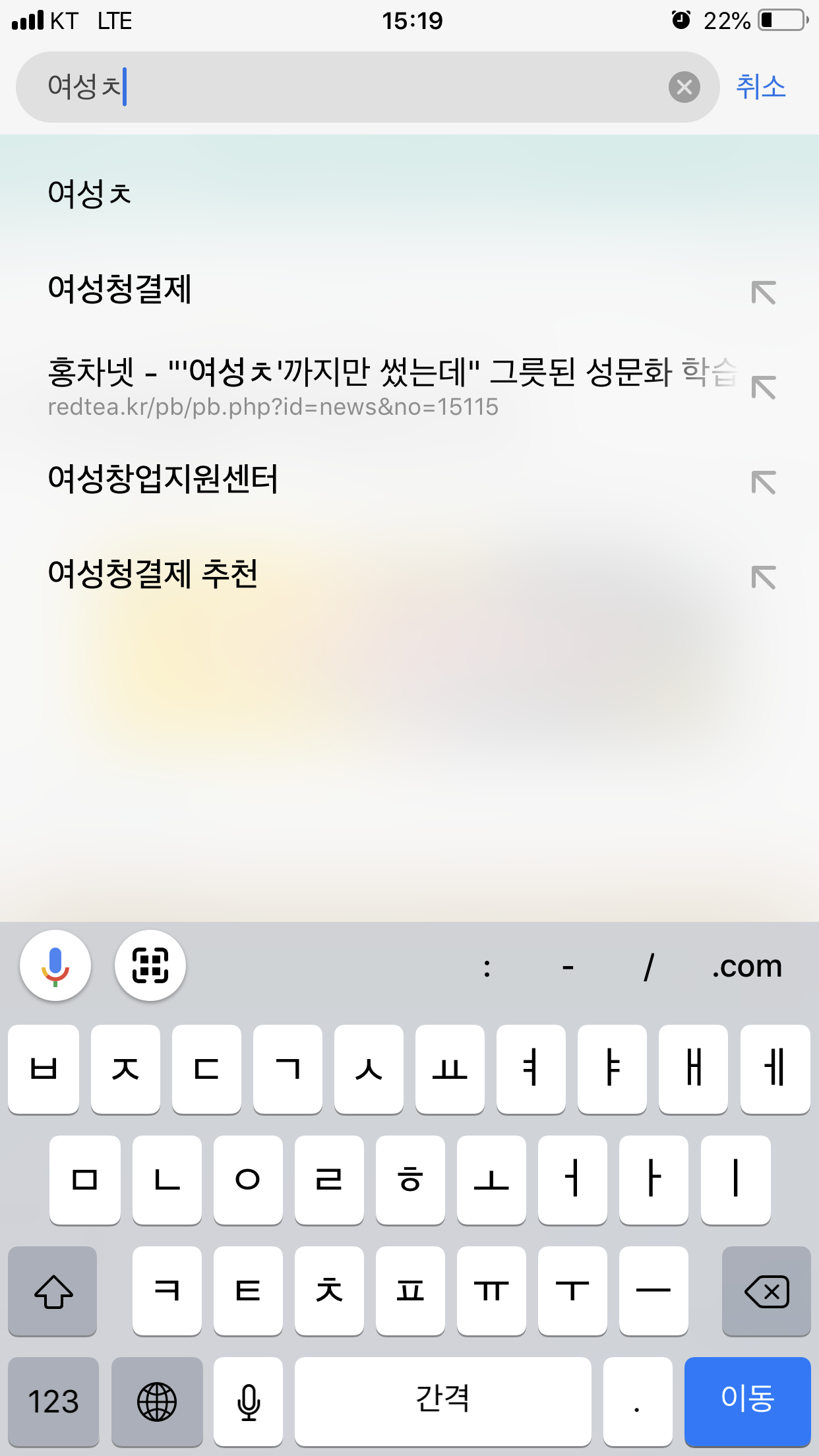Clear the search text with X
The width and height of the screenshot is (819, 1456).
pyautogui.click(x=684, y=87)
